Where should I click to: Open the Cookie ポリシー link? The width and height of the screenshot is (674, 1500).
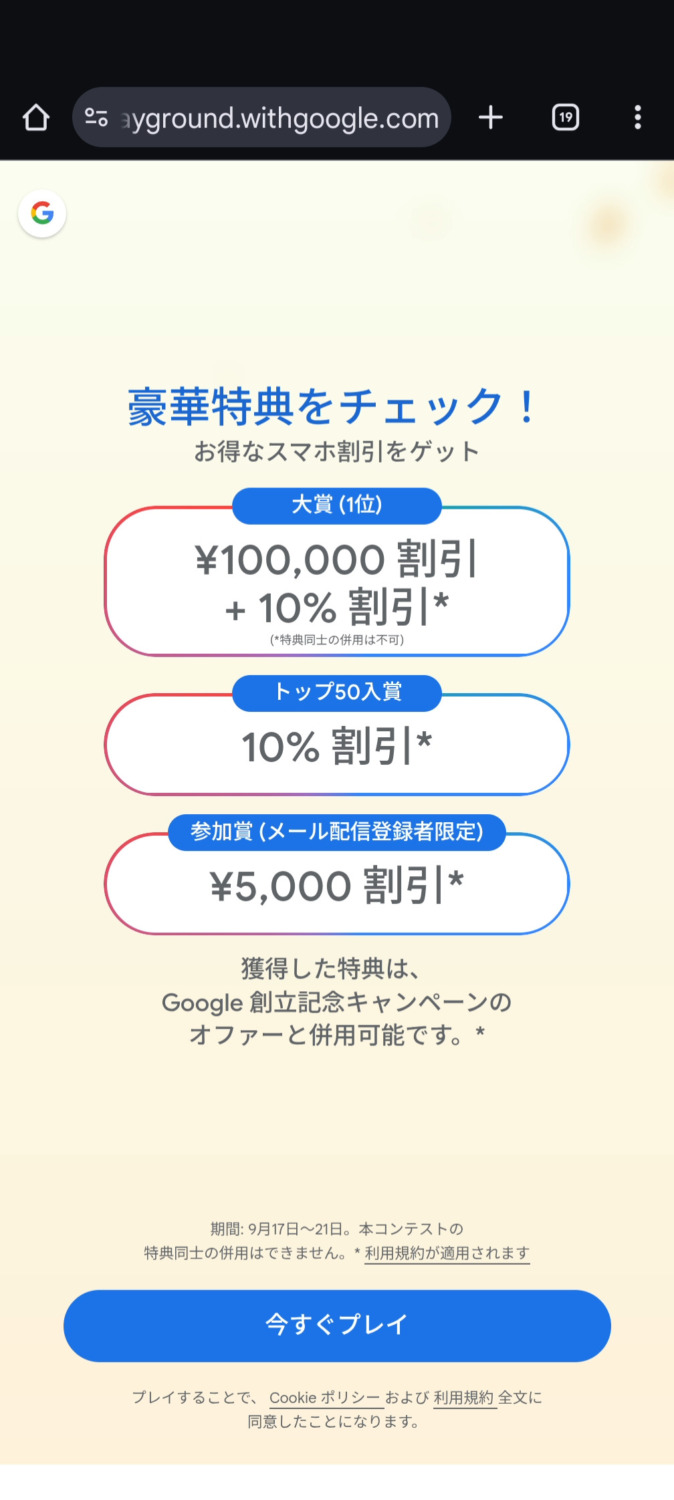point(325,1398)
